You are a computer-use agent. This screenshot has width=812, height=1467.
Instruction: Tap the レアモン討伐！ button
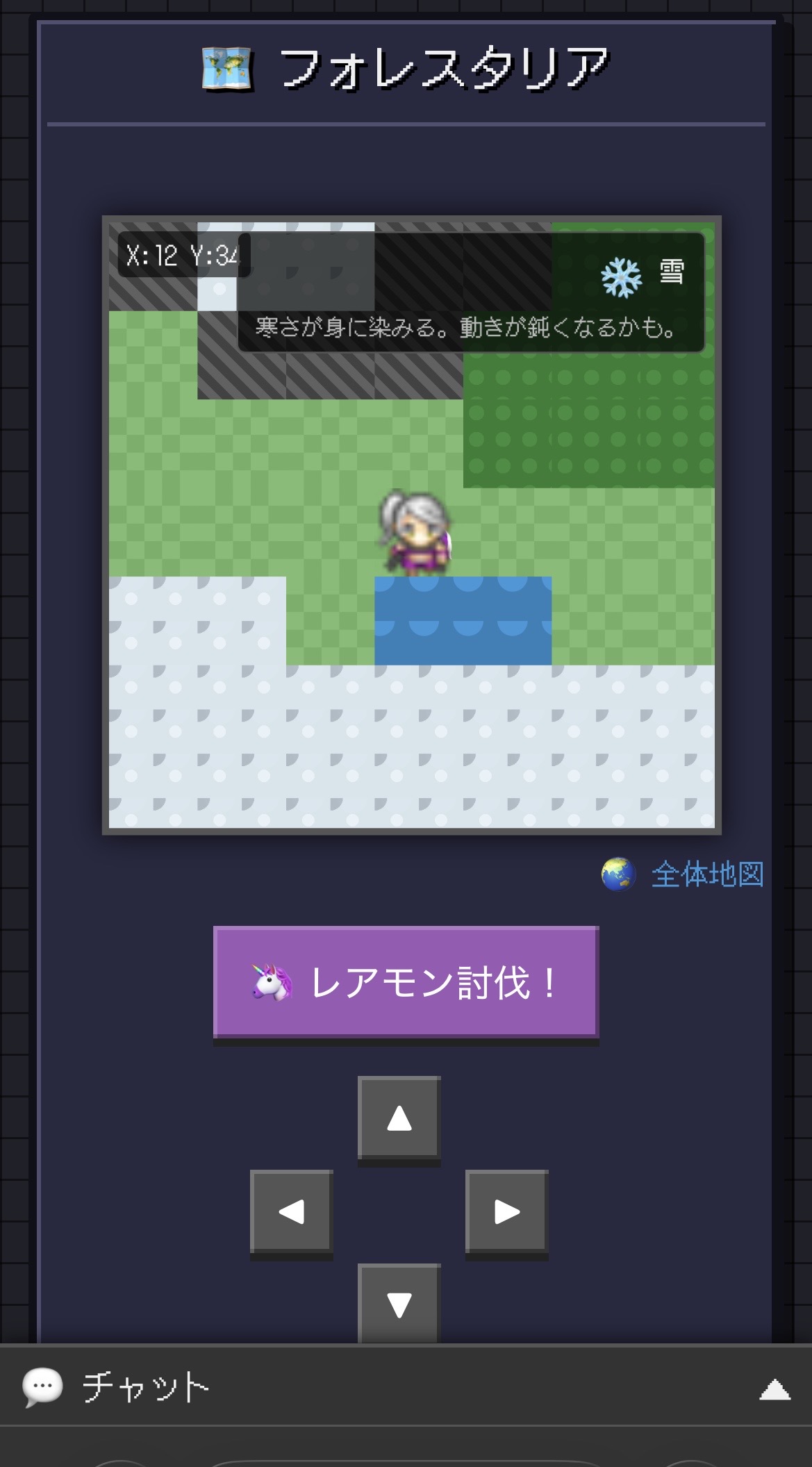(x=406, y=982)
